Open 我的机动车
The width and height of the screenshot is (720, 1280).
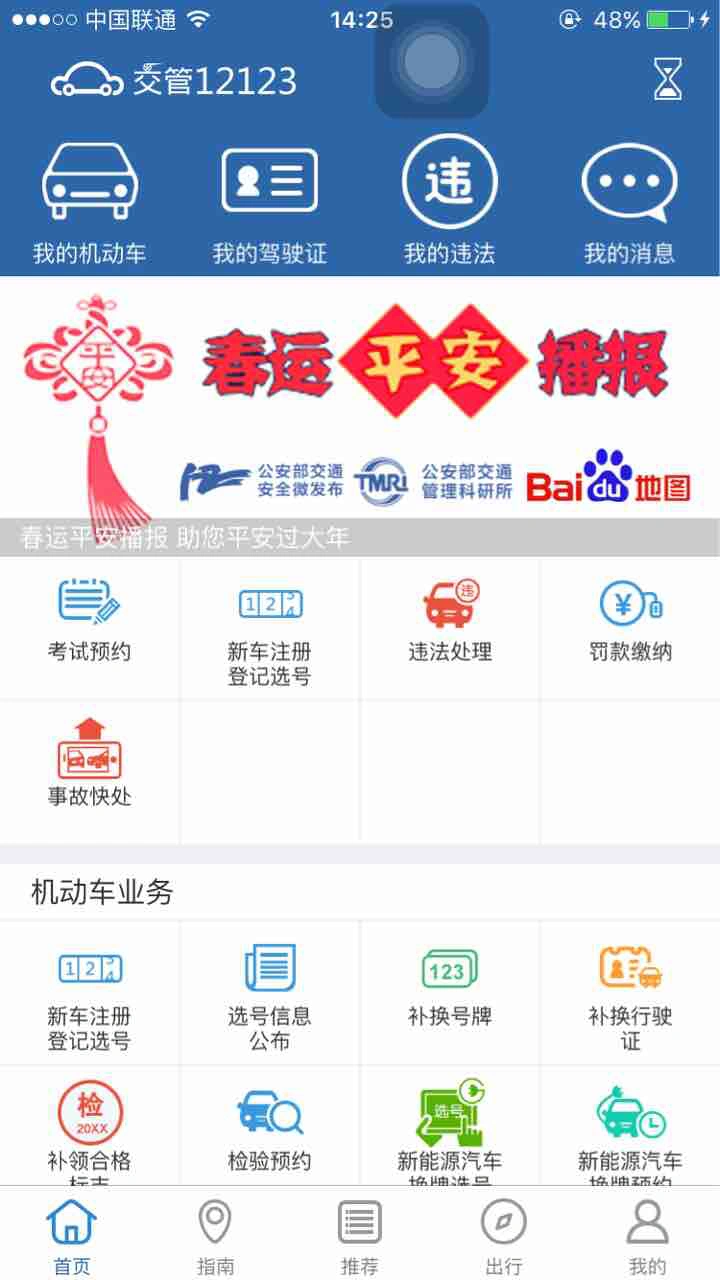[x=90, y=205]
